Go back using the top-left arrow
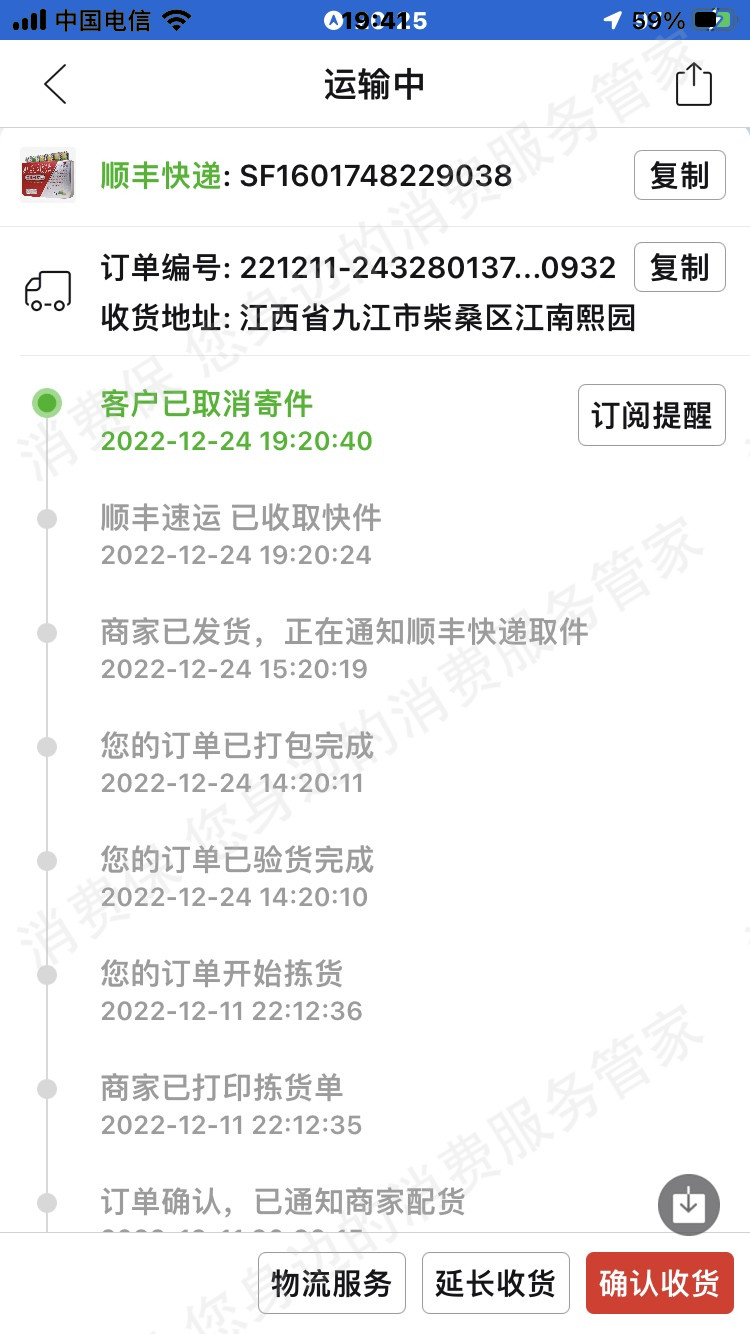Viewport: 750px width, 1334px height. (56, 84)
